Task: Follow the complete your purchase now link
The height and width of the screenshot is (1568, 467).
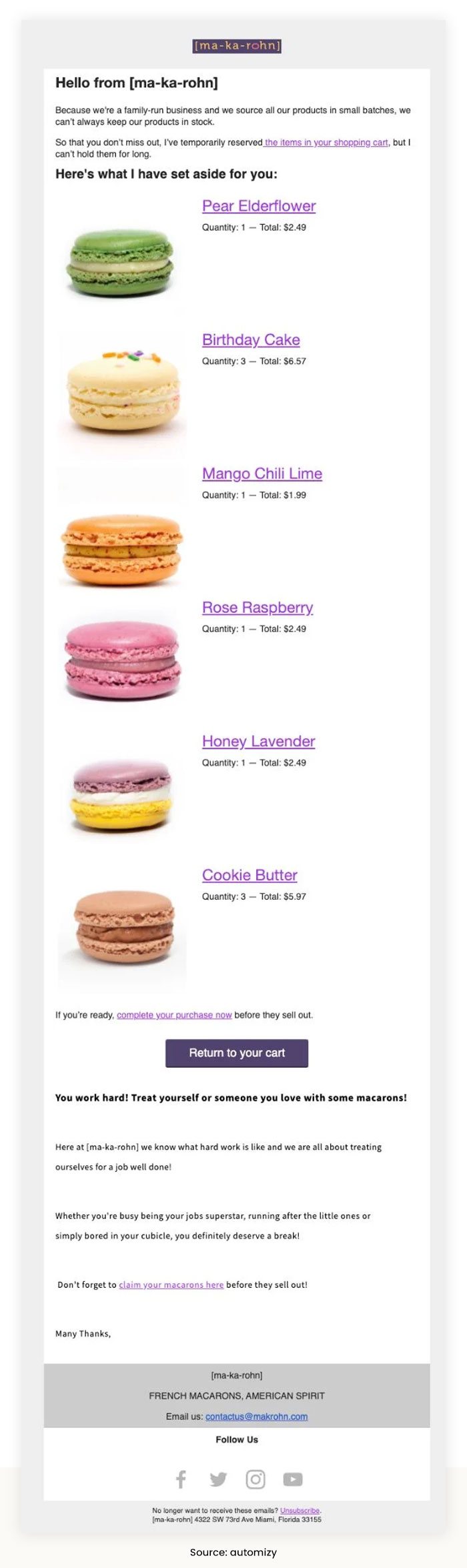Action: pos(174,1015)
